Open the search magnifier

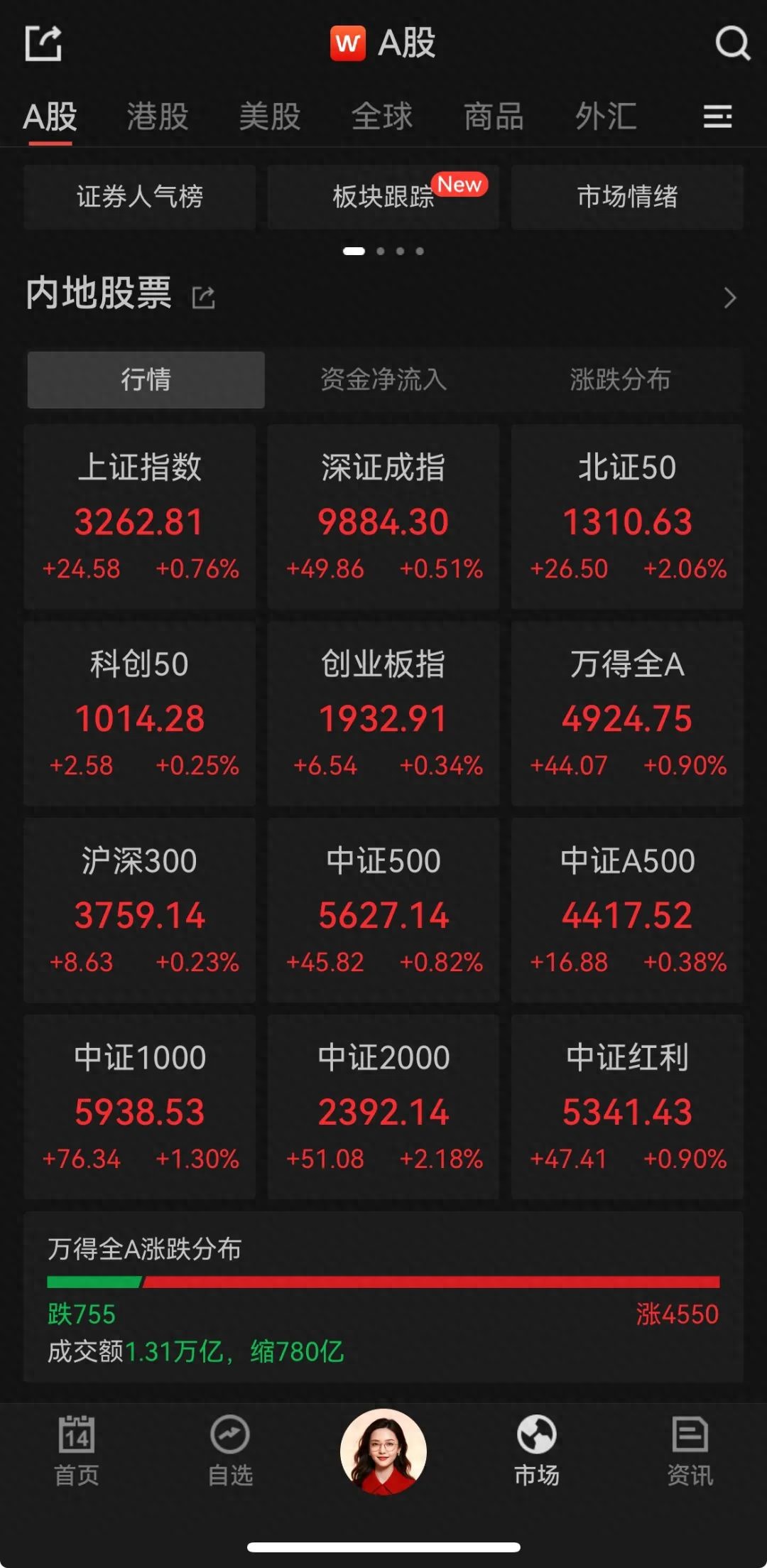(x=732, y=43)
